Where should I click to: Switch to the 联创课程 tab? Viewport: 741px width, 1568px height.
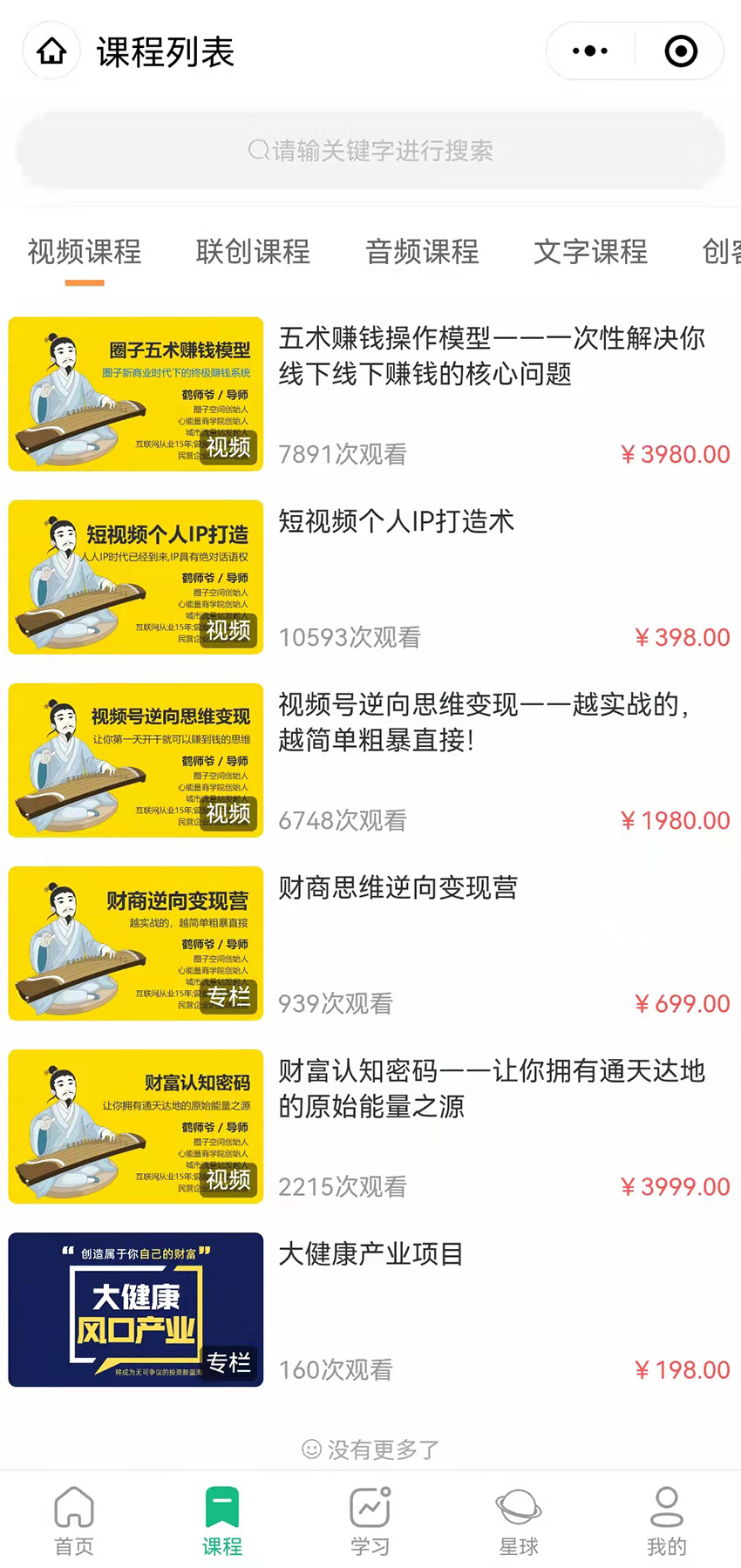pos(253,252)
